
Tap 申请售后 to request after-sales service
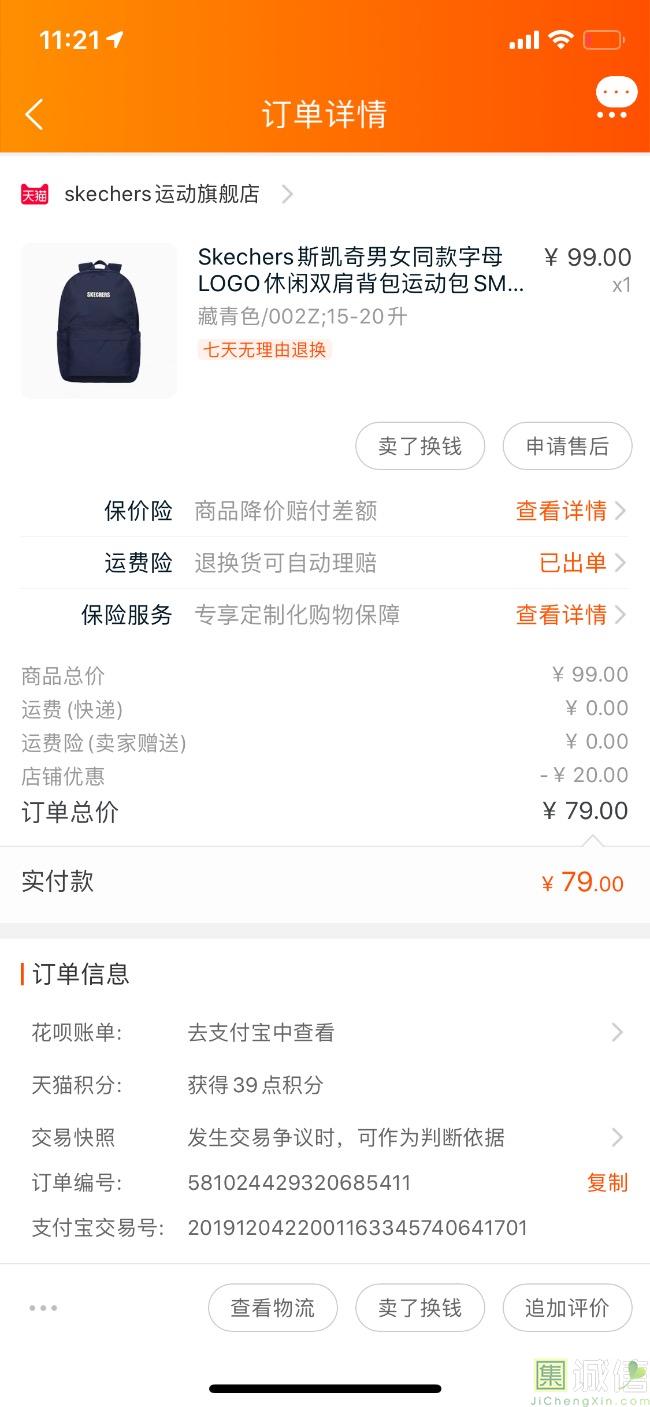pyautogui.click(x=567, y=446)
